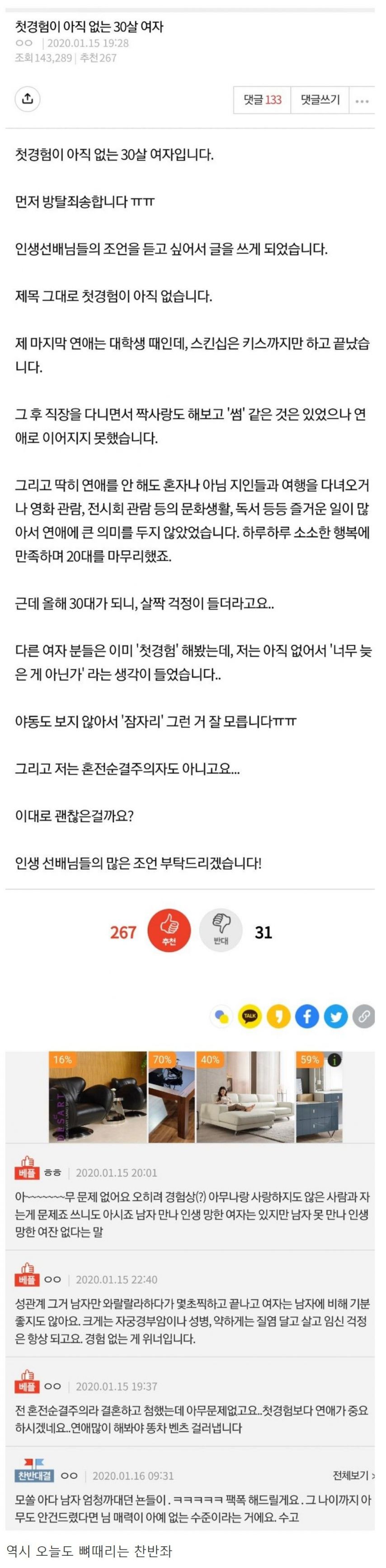Share the post on Twitter
Screen dimensions: 386x1568
(x=335, y=1016)
